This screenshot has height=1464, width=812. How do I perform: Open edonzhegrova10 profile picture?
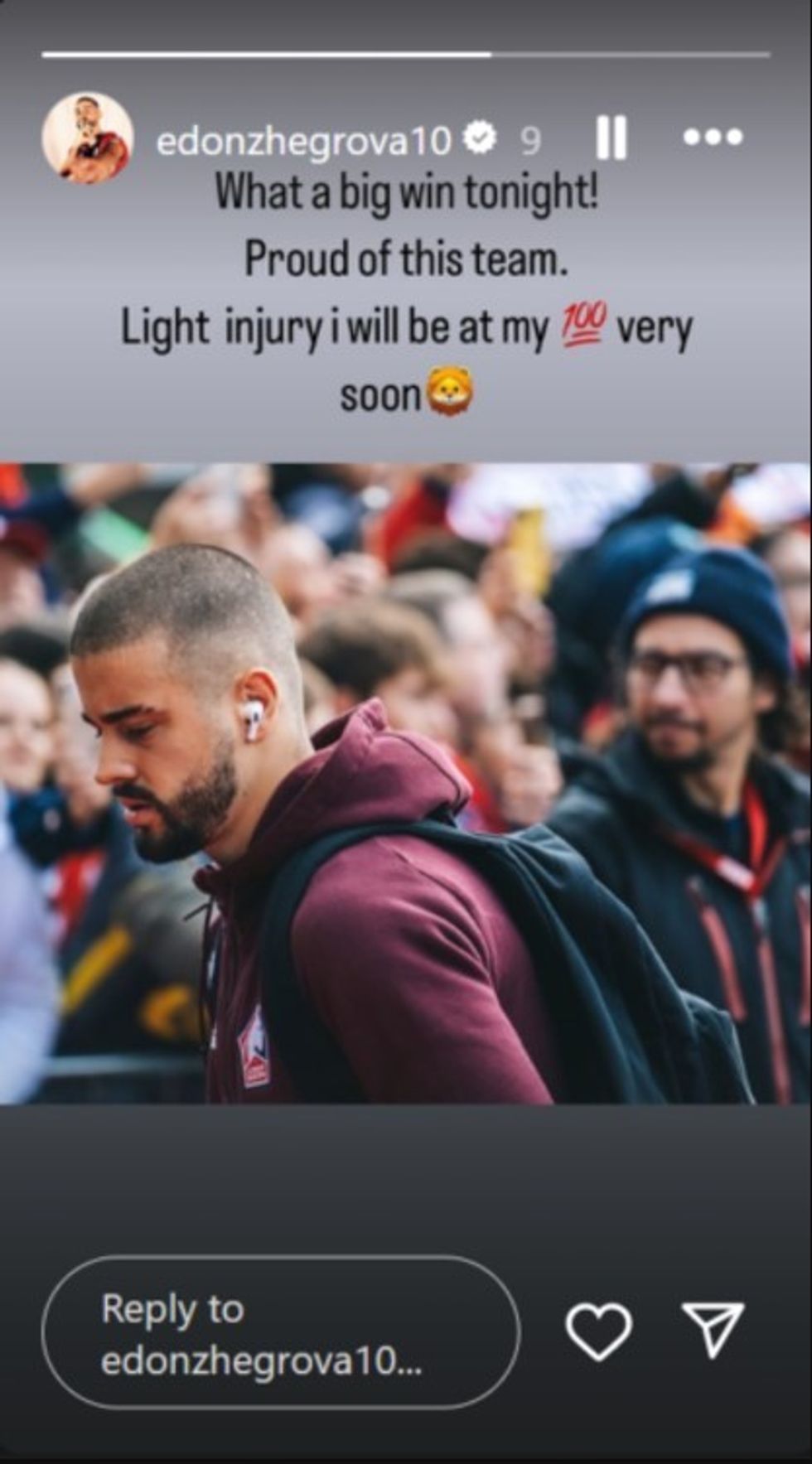[87, 138]
